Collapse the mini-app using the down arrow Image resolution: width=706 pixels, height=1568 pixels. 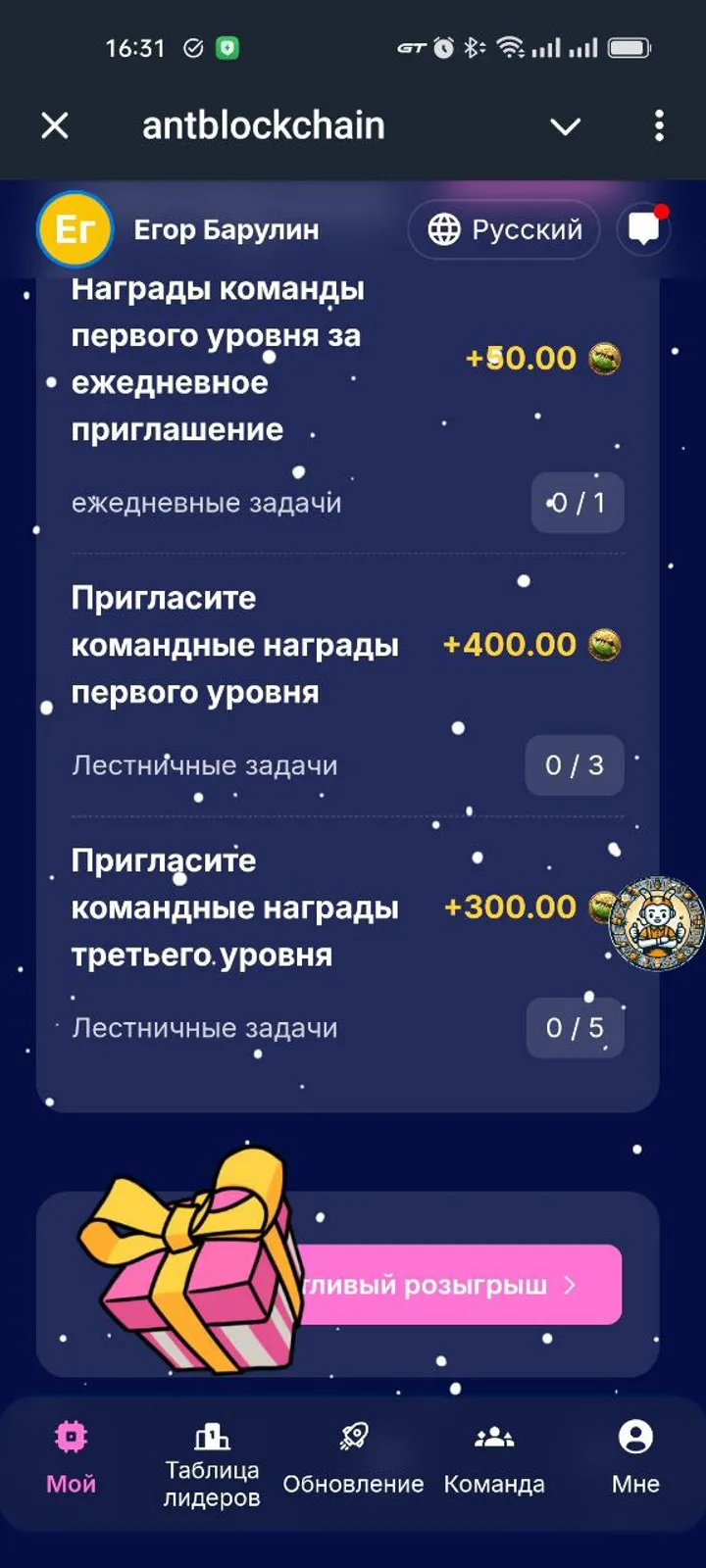tap(566, 126)
